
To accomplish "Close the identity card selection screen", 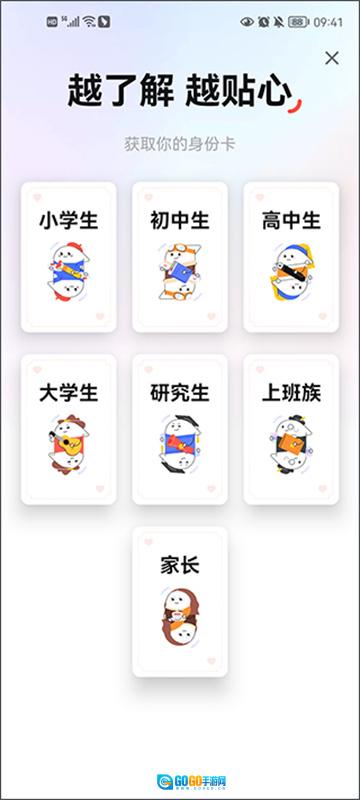I will pyautogui.click(x=331, y=58).
